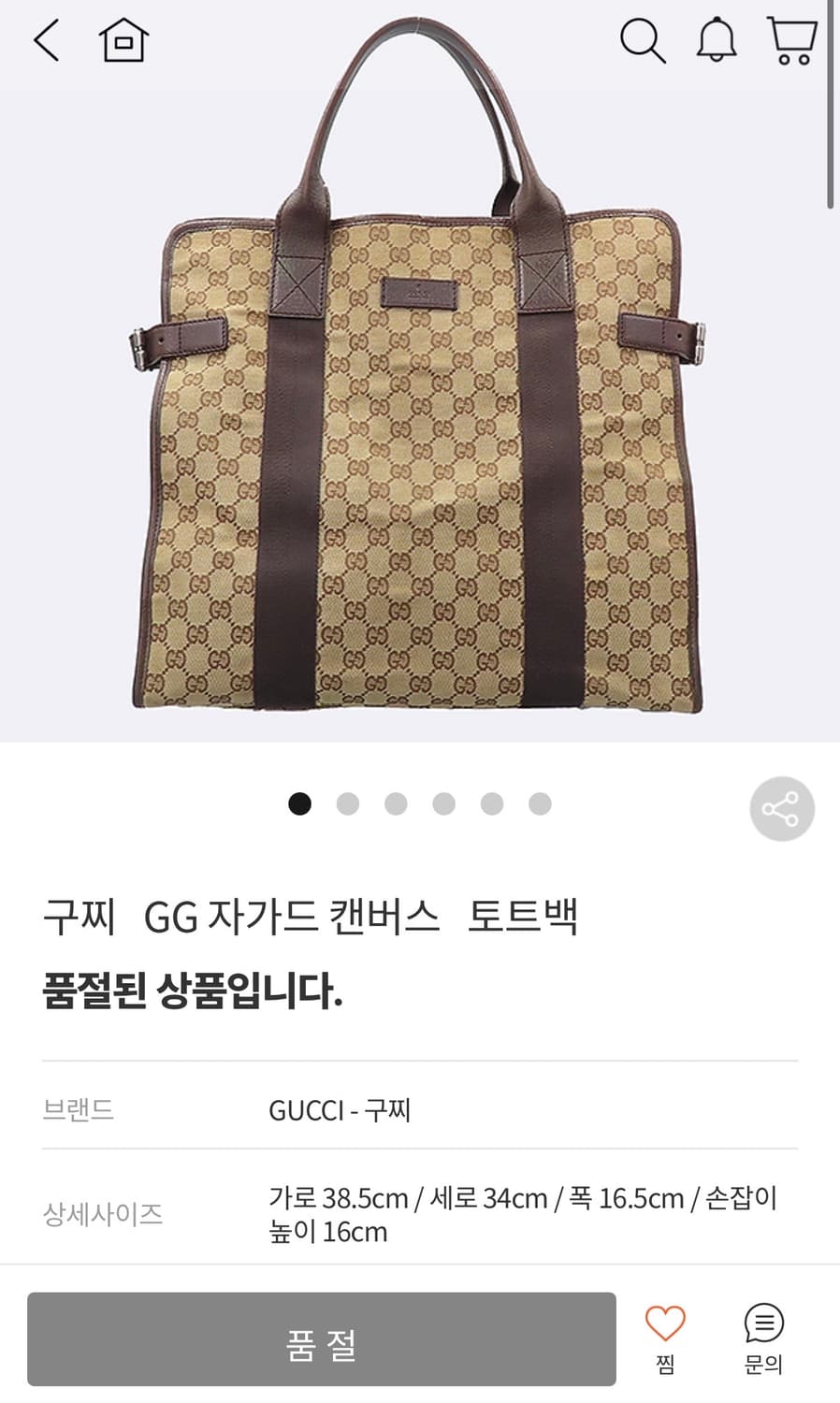Toggle favorite status for this bag
The height and width of the screenshot is (1403, 840).
663,1323
